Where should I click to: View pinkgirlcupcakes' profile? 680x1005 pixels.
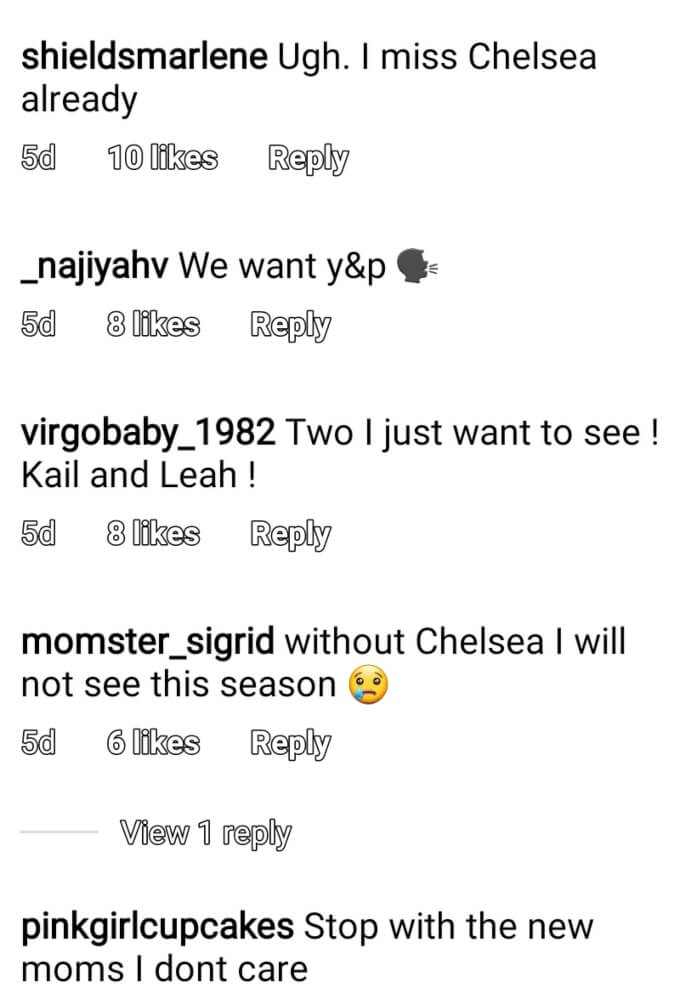click(x=157, y=927)
